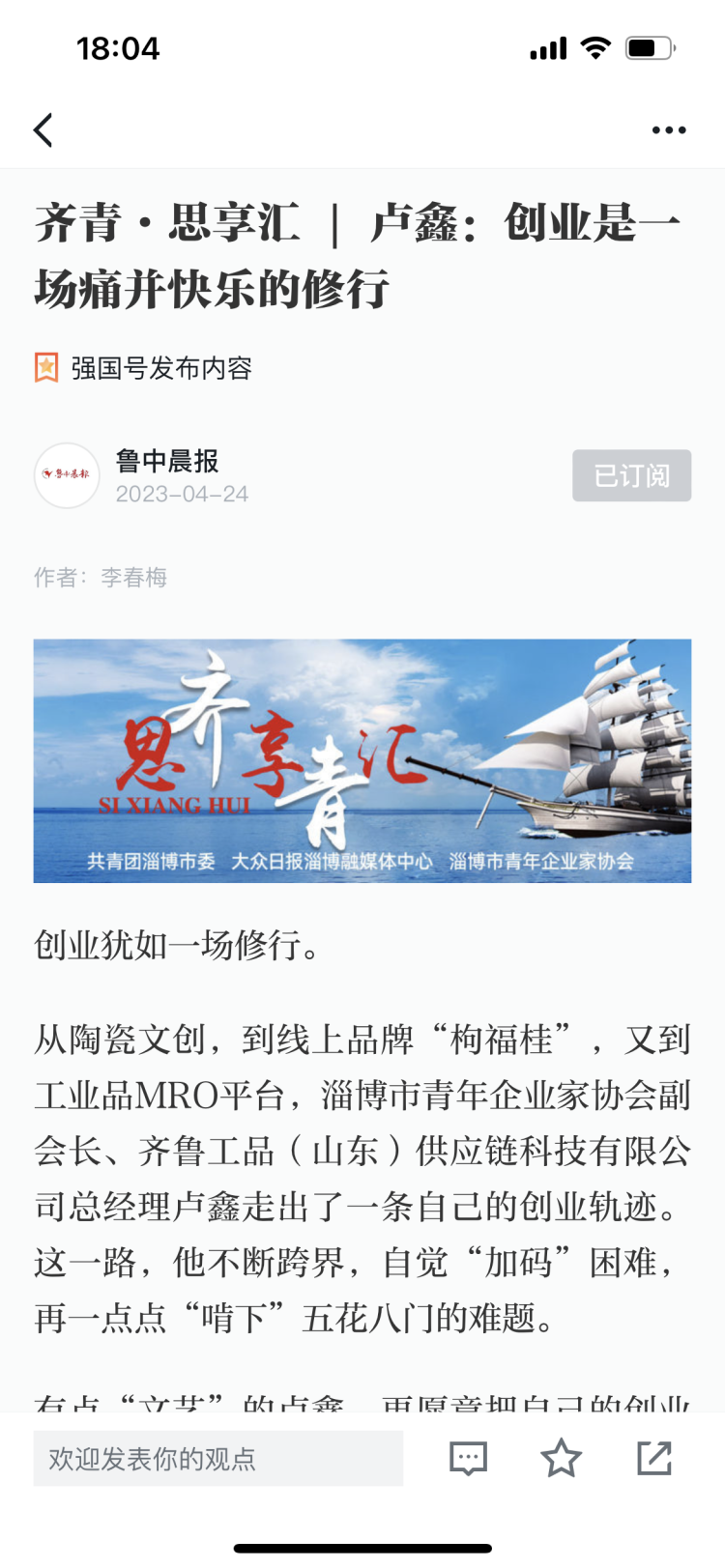This screenshot has height=1568, width=725.
Task: Favorite this article with the star icon
Action: pos(561,1458)
